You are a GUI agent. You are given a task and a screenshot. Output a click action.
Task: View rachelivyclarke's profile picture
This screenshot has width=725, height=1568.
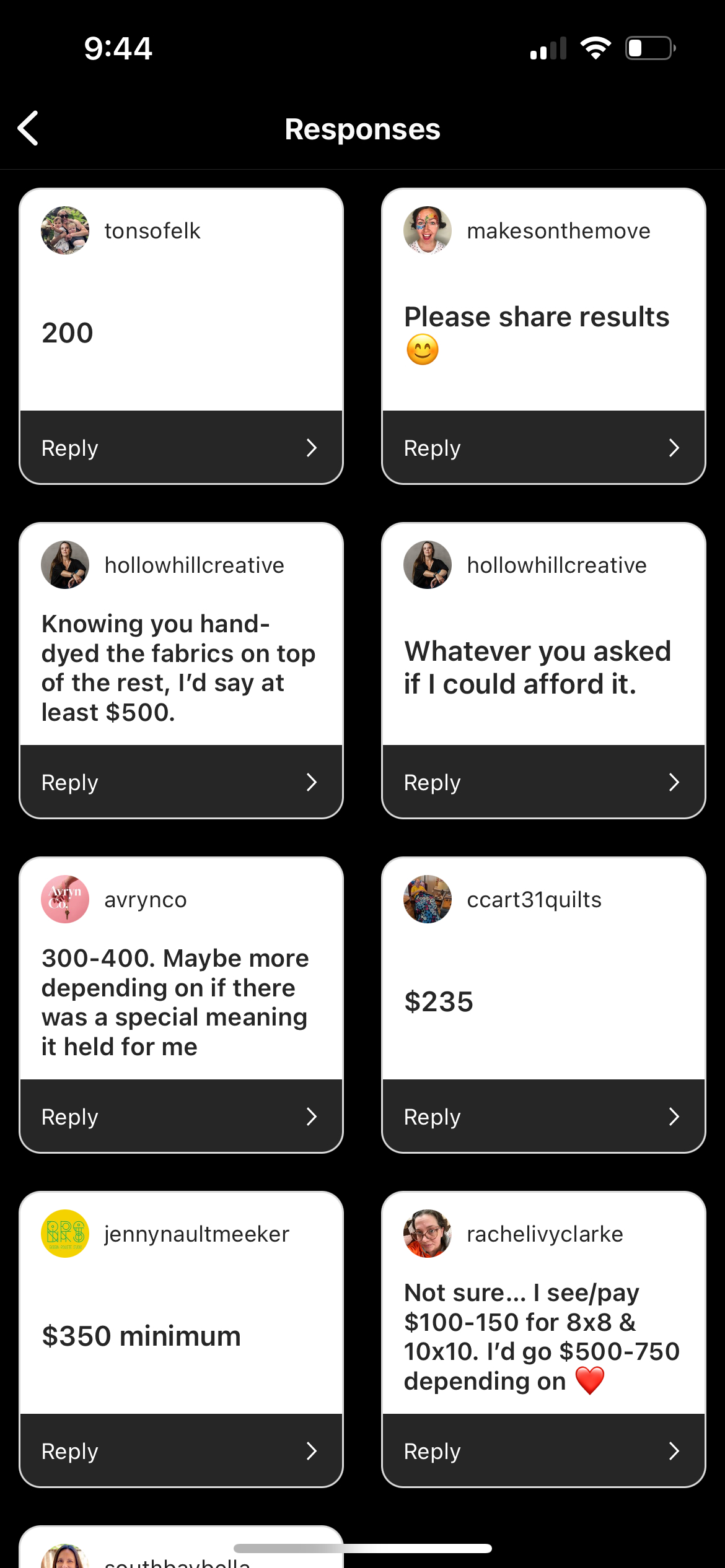[428, 1234]
